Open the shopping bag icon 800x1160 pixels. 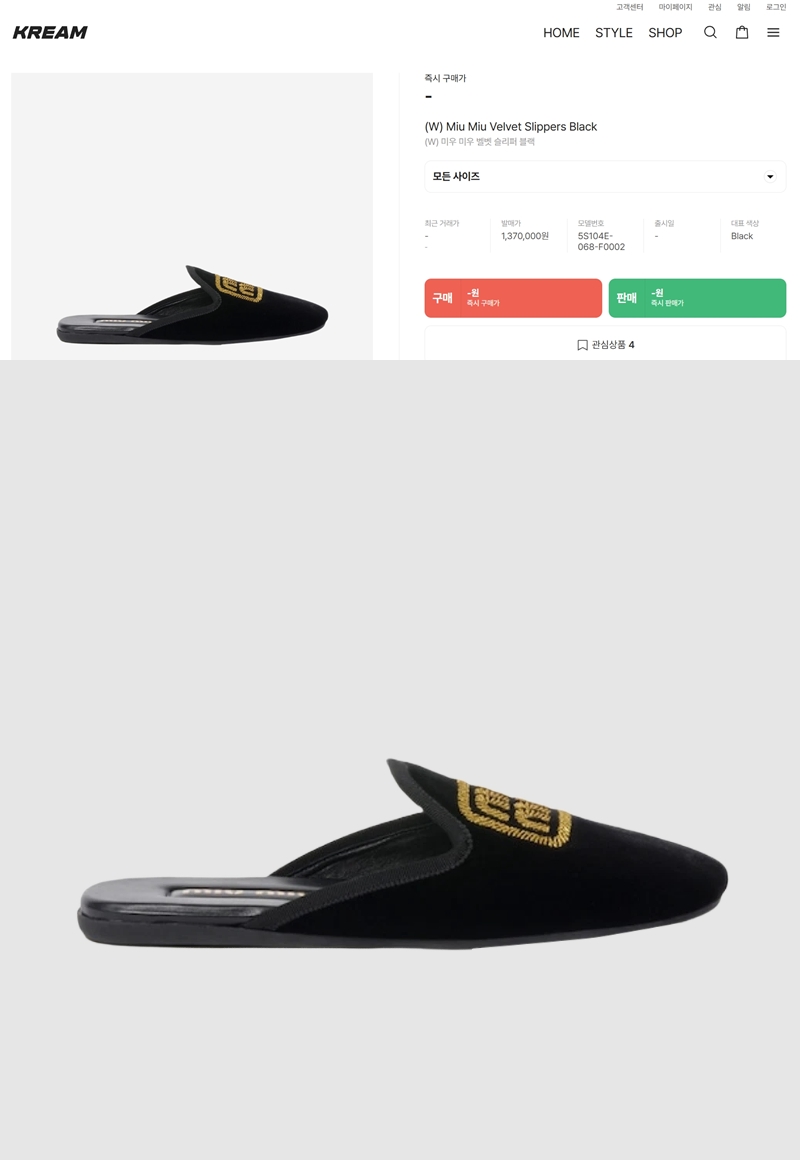[742, 32]
